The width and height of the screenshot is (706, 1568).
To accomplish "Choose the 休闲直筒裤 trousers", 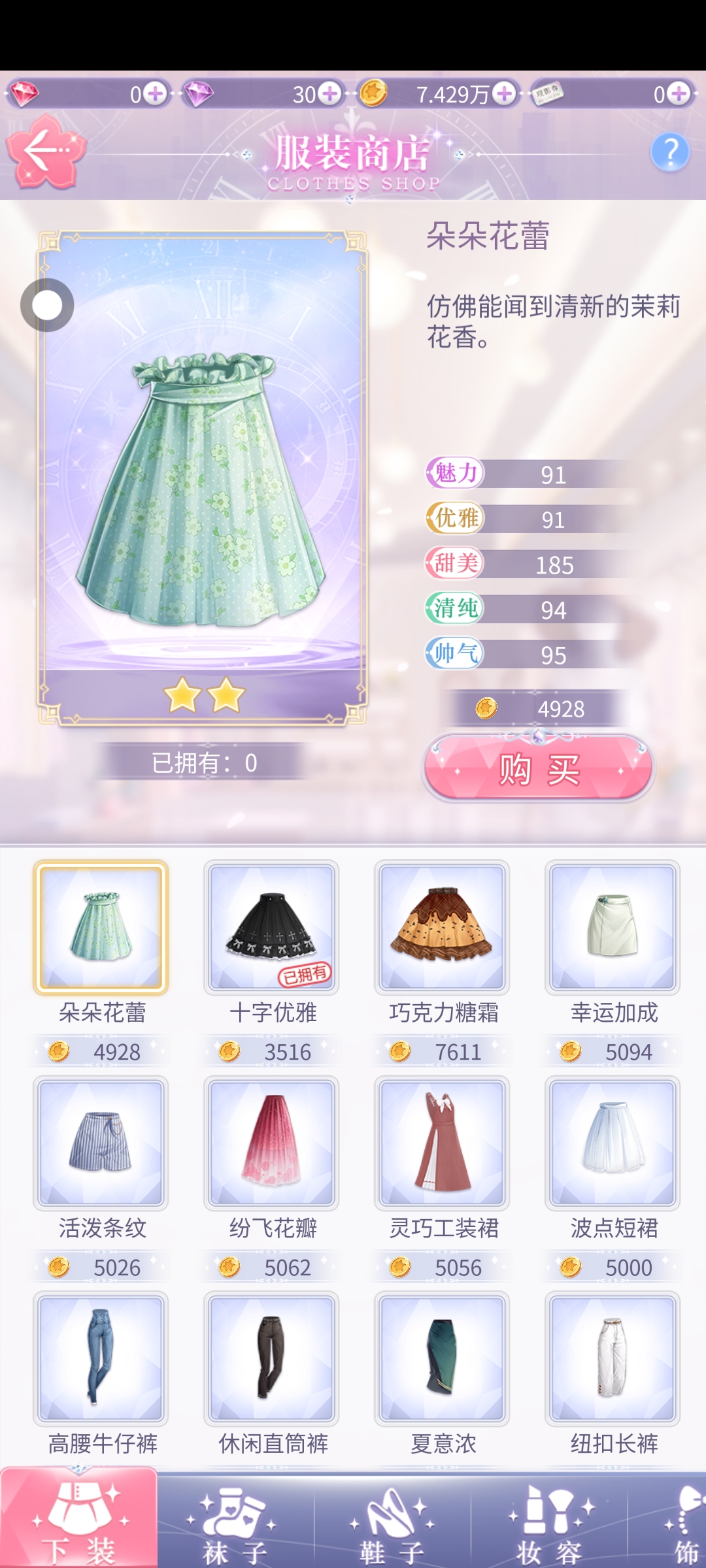I will [x=271, y=1358].
